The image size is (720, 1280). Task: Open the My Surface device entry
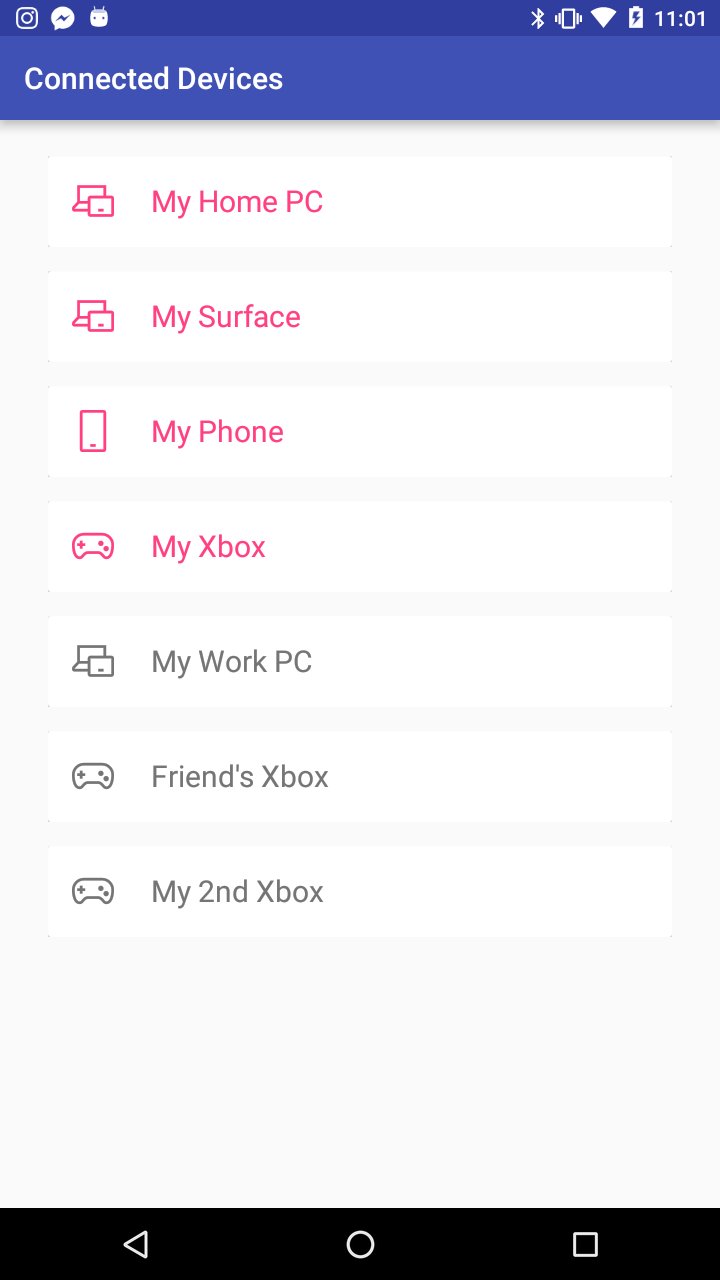coord(359,315)
